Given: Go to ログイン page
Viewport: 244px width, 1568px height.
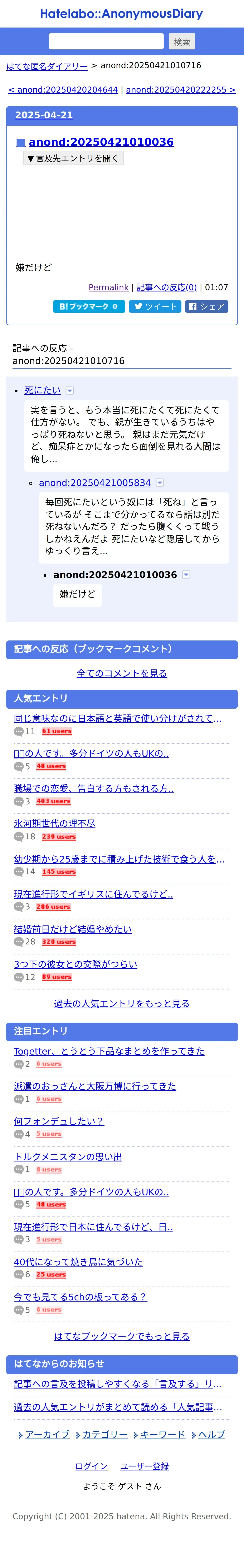Looking at the screenshot, I should point(91,1466).
